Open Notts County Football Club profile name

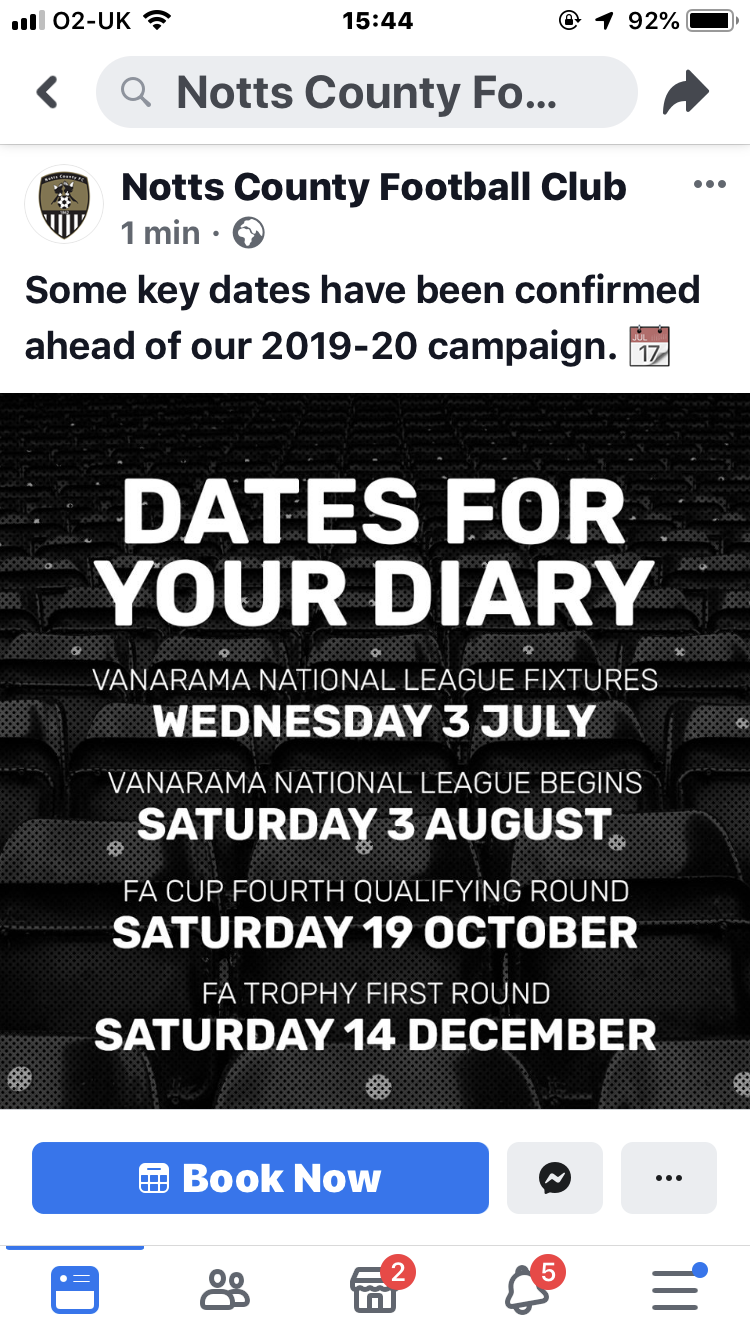373,187
